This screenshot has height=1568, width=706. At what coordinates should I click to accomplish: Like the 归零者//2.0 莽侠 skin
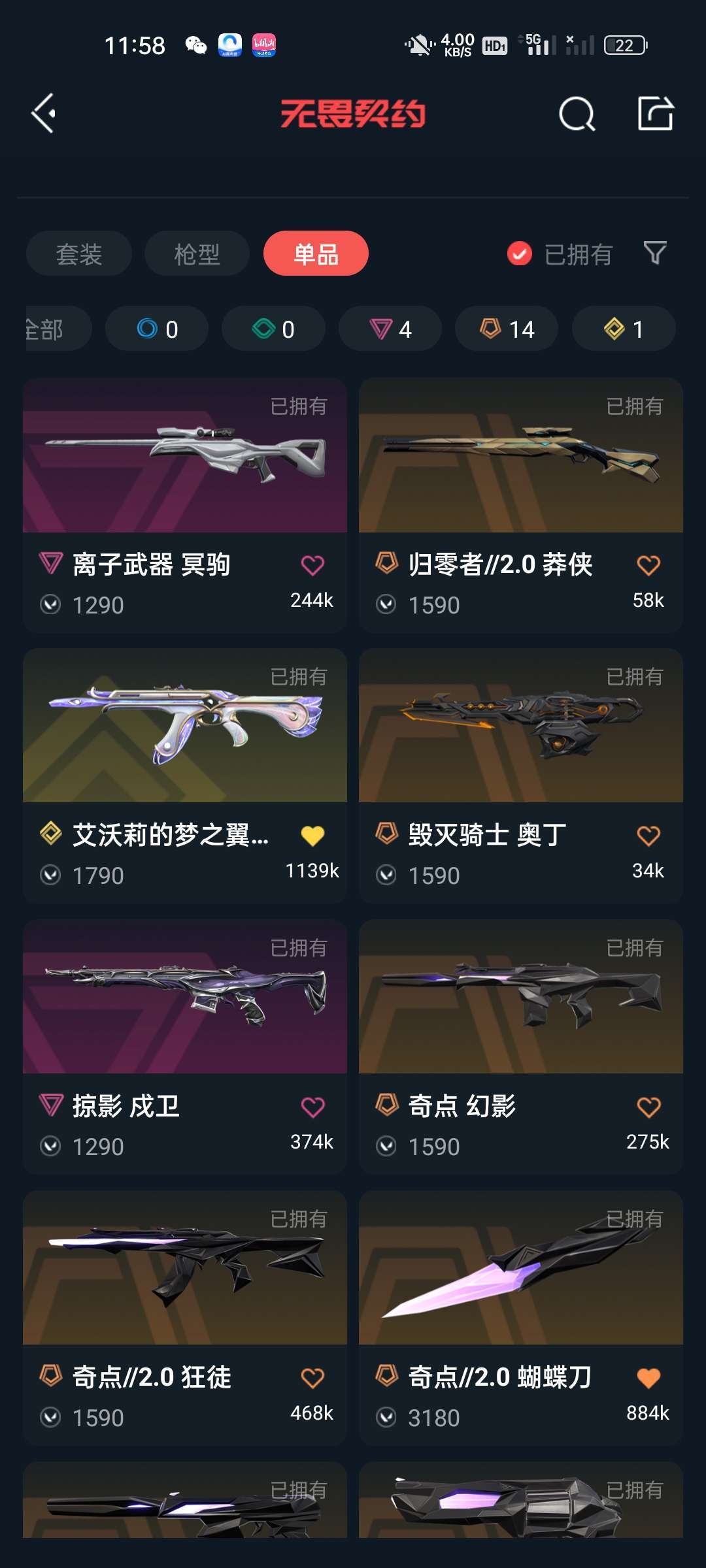(x=648, y=565)
